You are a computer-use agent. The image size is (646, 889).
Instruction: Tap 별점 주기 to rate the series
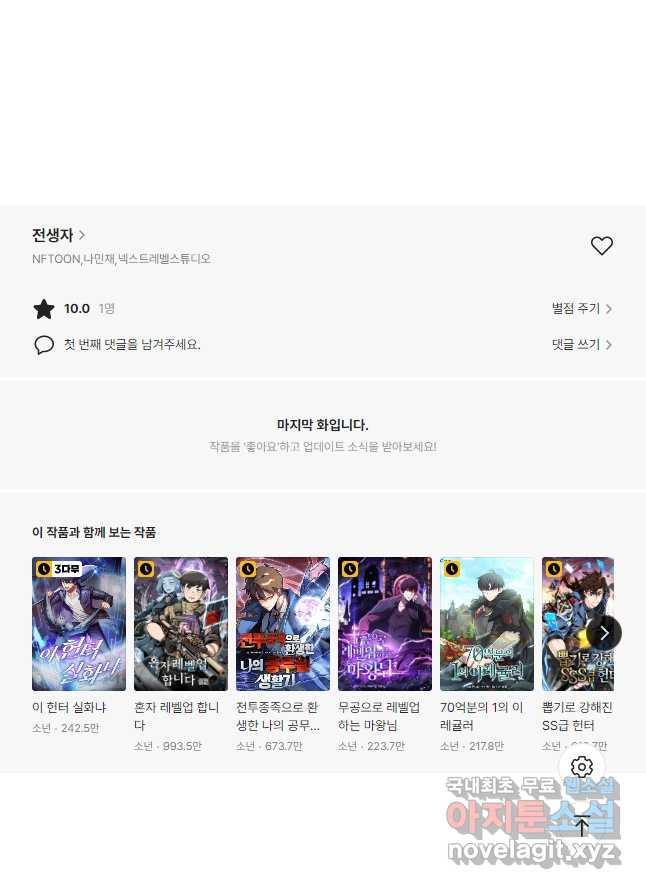pyautogui.click(x=581, y=309)
